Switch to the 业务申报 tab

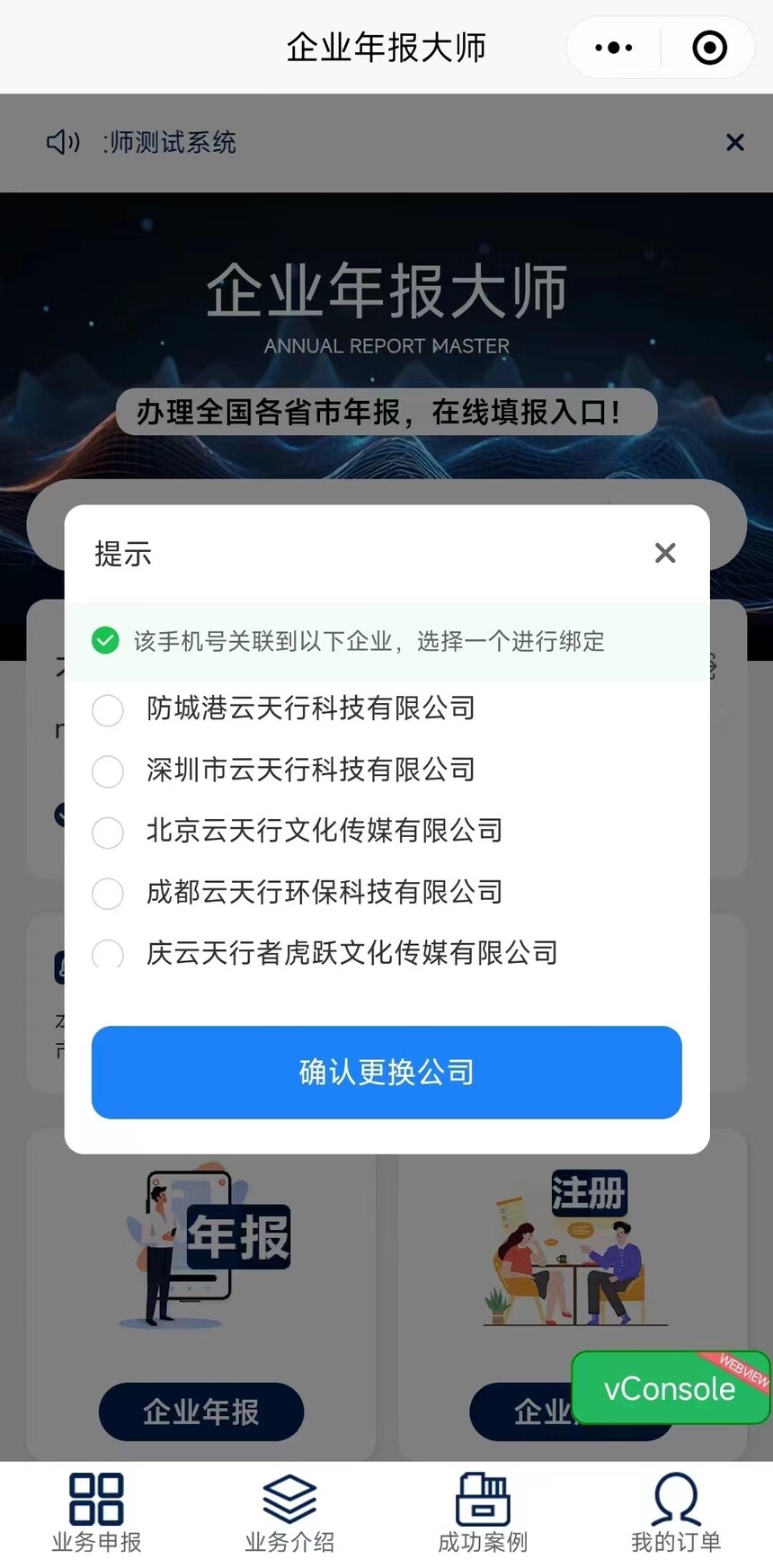[x=96, y=1514]
